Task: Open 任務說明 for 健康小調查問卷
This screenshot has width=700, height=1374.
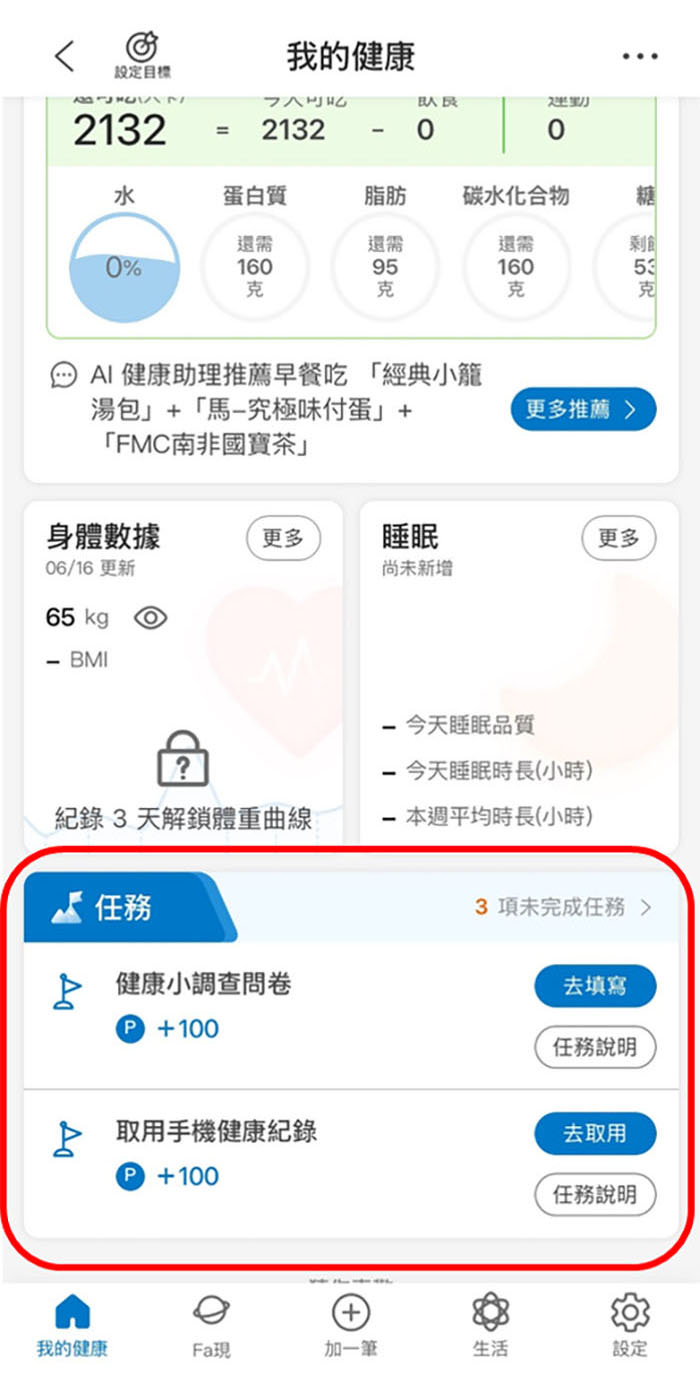Action: click(595, 1047)
